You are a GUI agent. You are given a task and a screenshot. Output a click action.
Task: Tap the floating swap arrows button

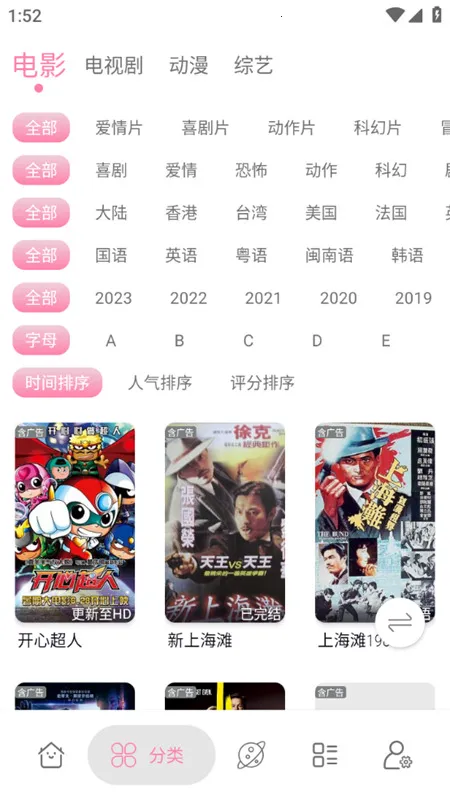point(400,623)
